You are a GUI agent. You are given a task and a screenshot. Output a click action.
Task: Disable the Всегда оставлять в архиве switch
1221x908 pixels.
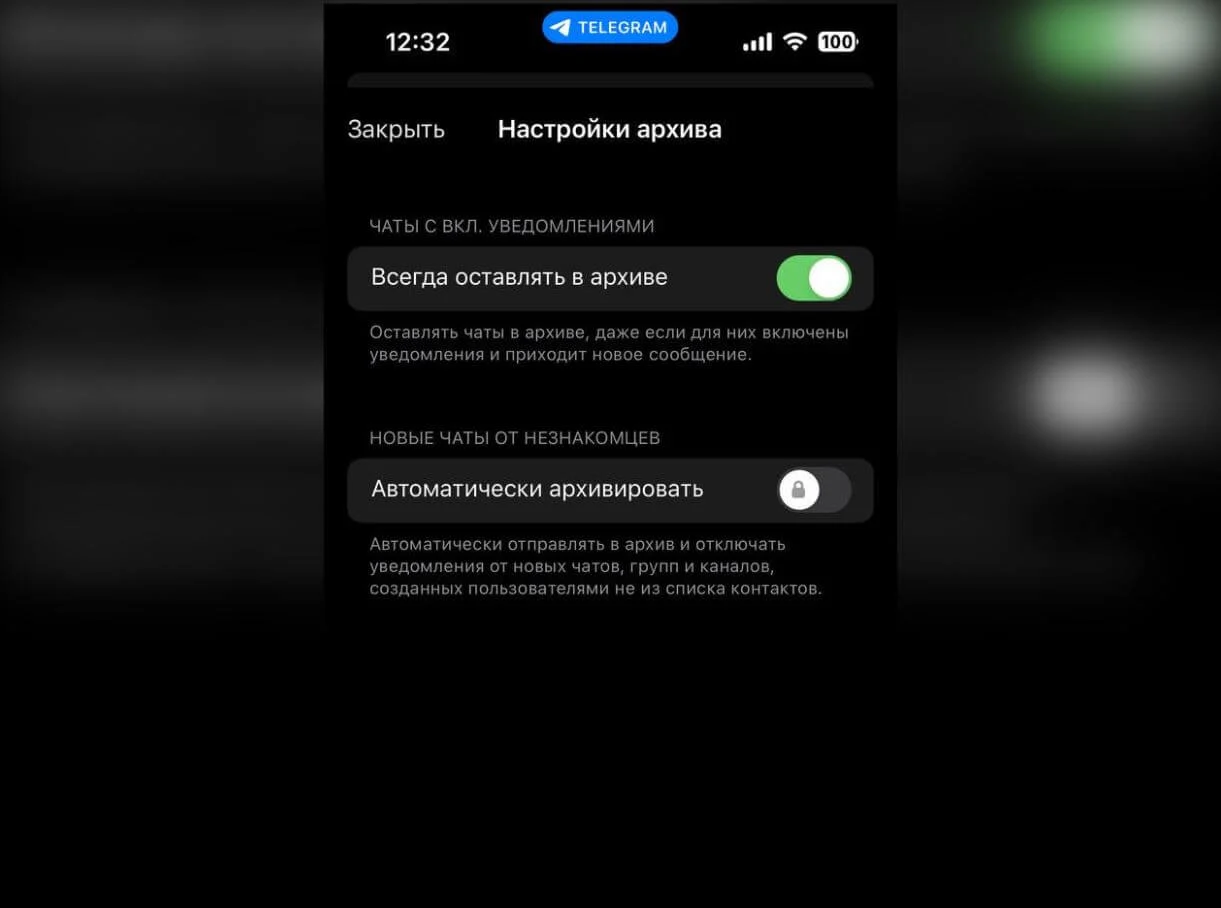point(813,278)
